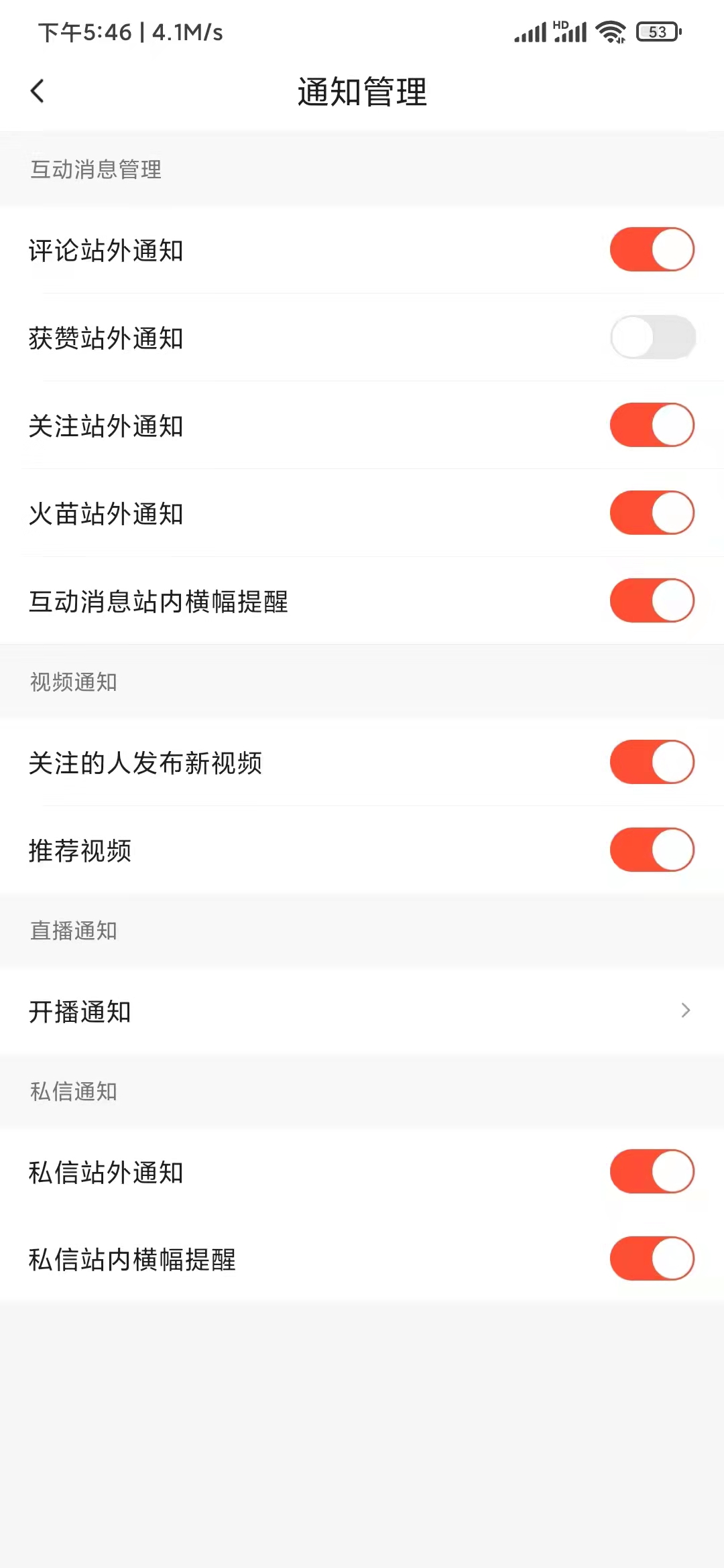Viewport: 724px width, 1568px height.
Task: Go back from 通知管理 page
Action: tap(38, 91)
